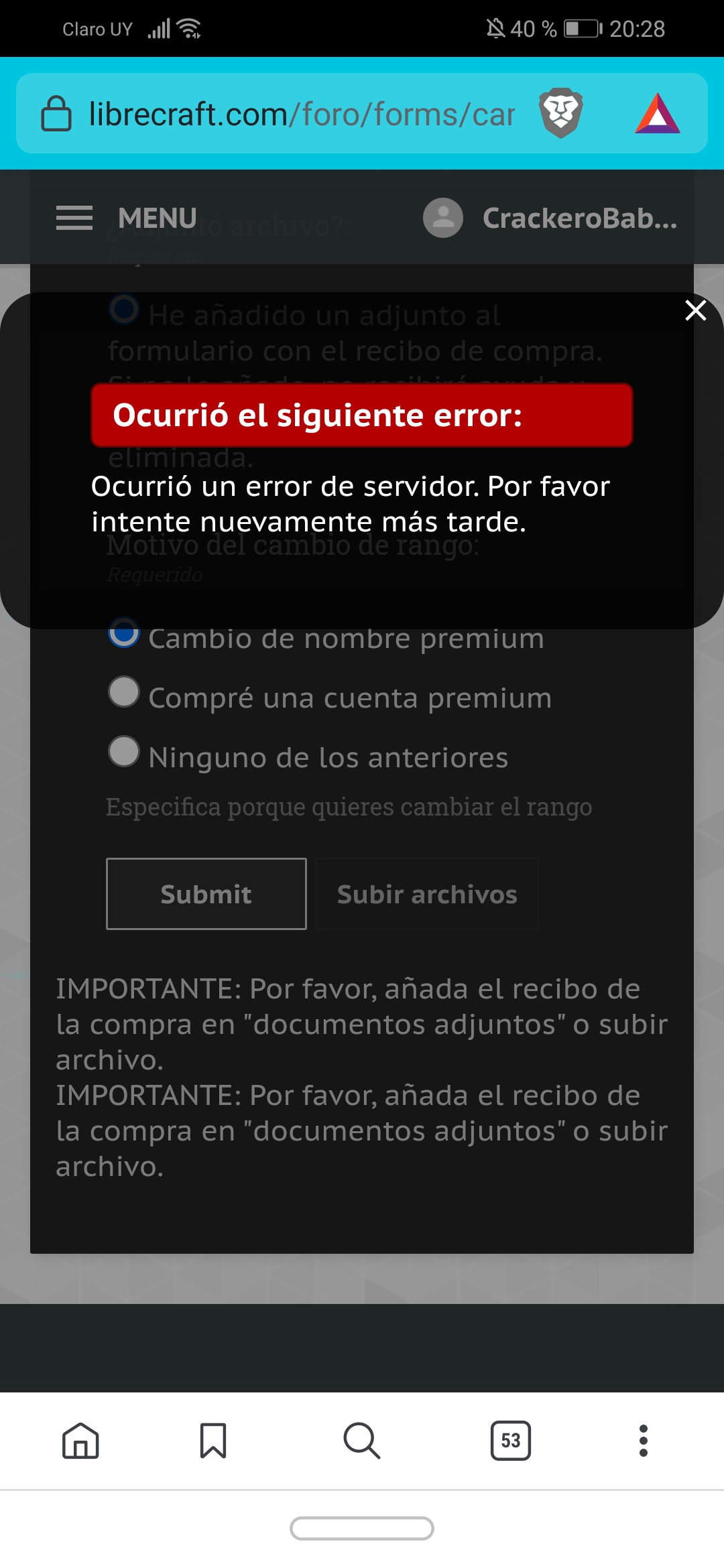Submit the form
The height and width of the screenshot is (1568, 724).
click(206, 894)
